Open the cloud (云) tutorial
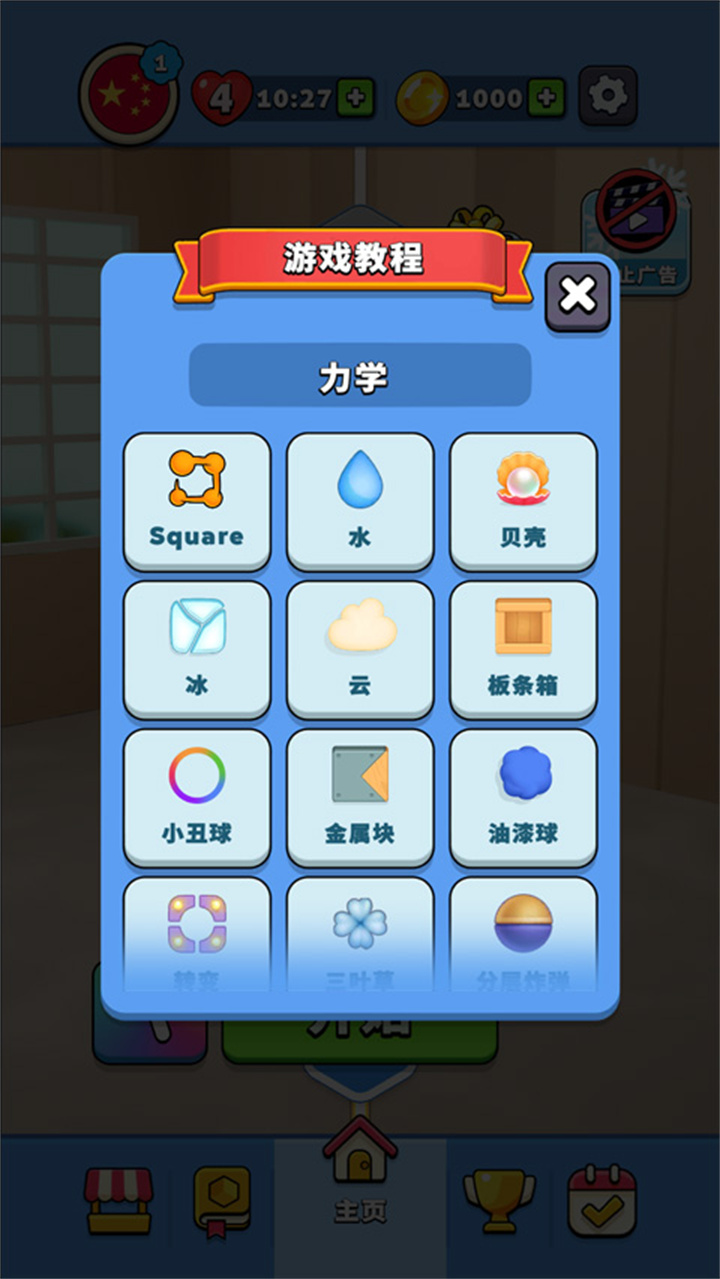Image resolution: width=720 pixels, height=1279 pixels. click(360, 648)
